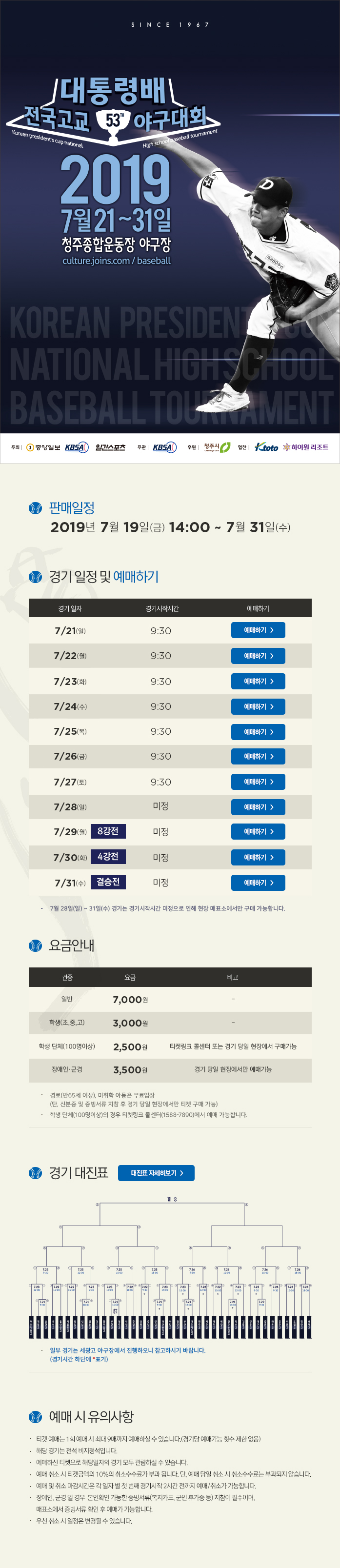The height and width of the screenshot is (1568, 340).
Task: Book the 7/25 (목) game
Action: coord(258,732)
